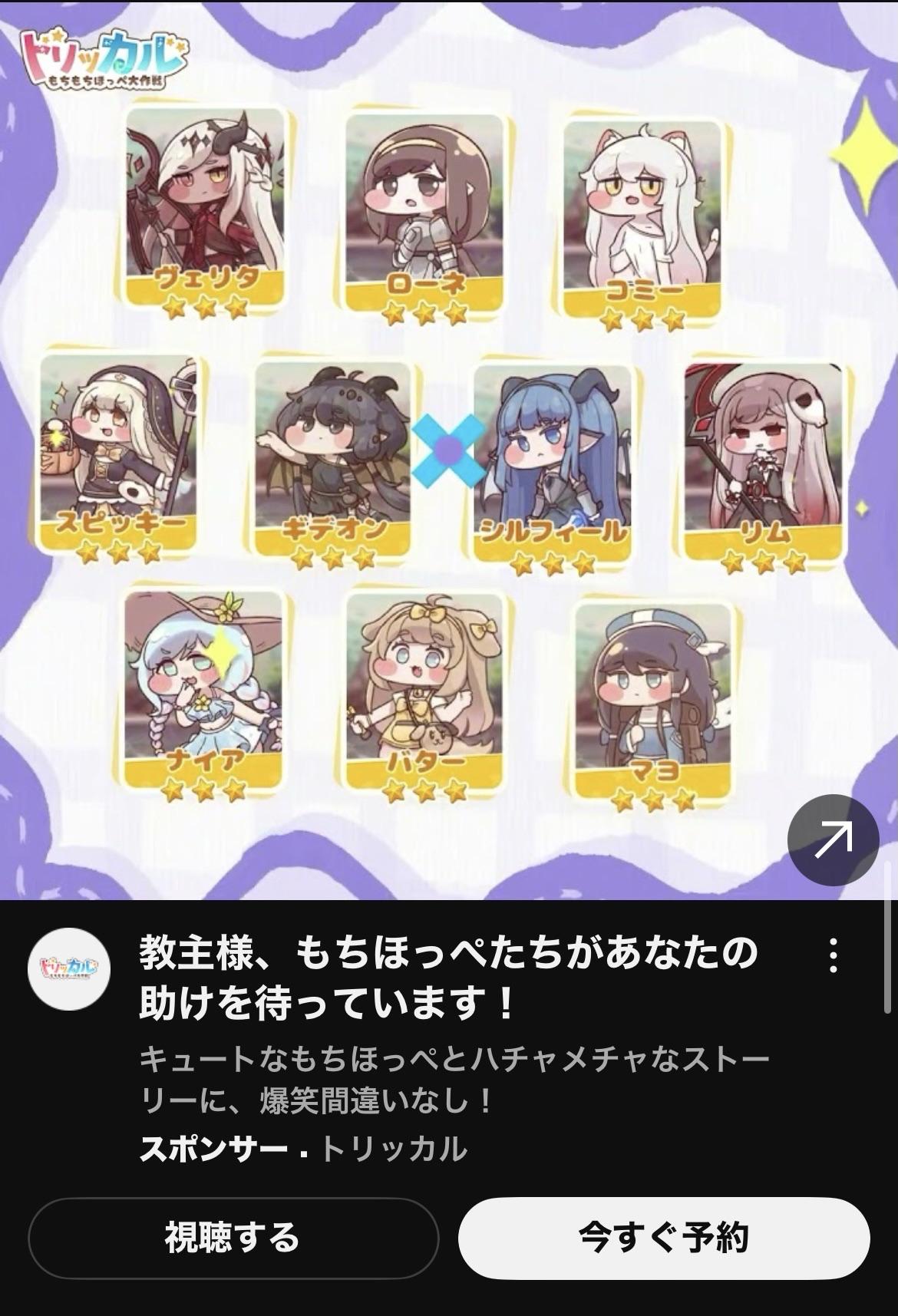Tap 今すぐ予約 to pre-register

click(x=664, y=1238)
